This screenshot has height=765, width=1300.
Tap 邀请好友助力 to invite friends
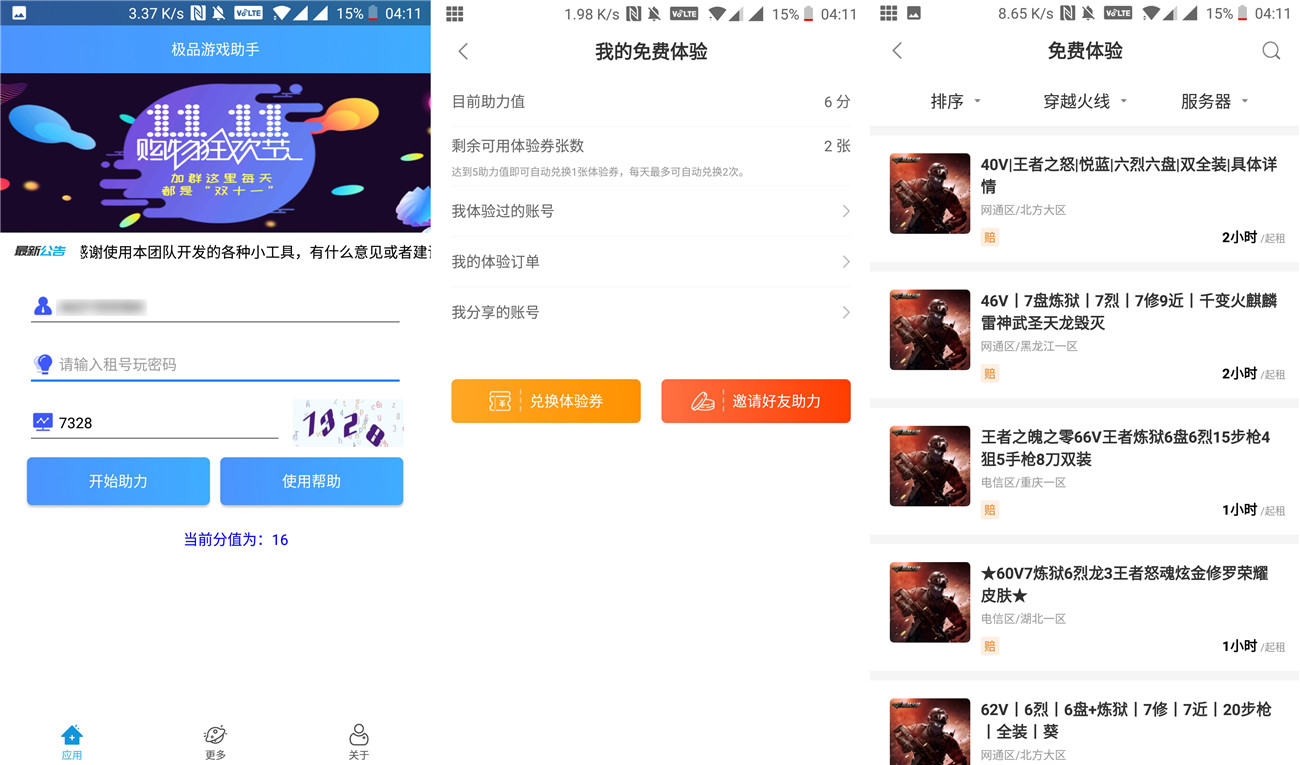point(756,401)
